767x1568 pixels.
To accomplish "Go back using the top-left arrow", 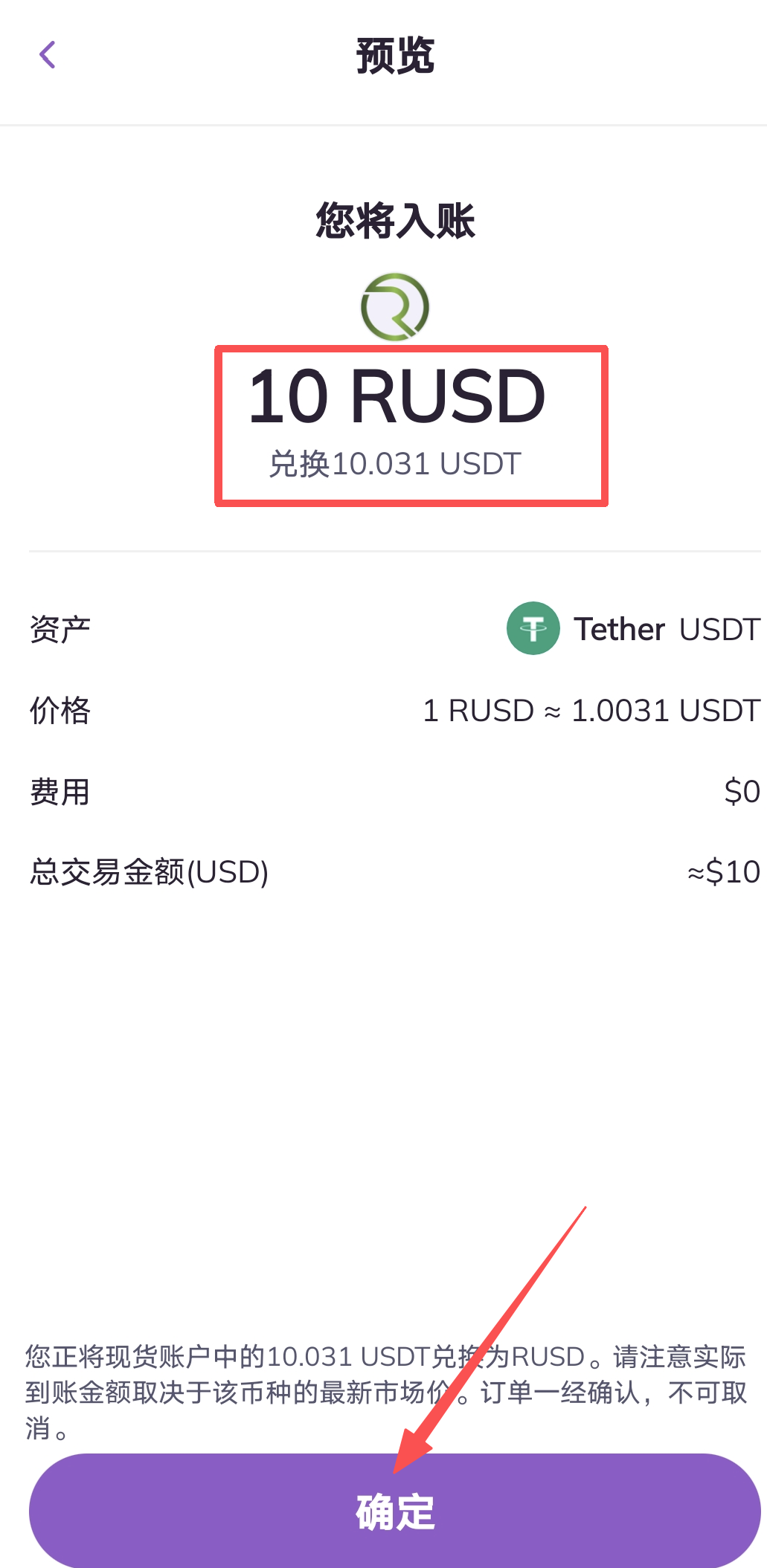I will [x=48, y=55].
